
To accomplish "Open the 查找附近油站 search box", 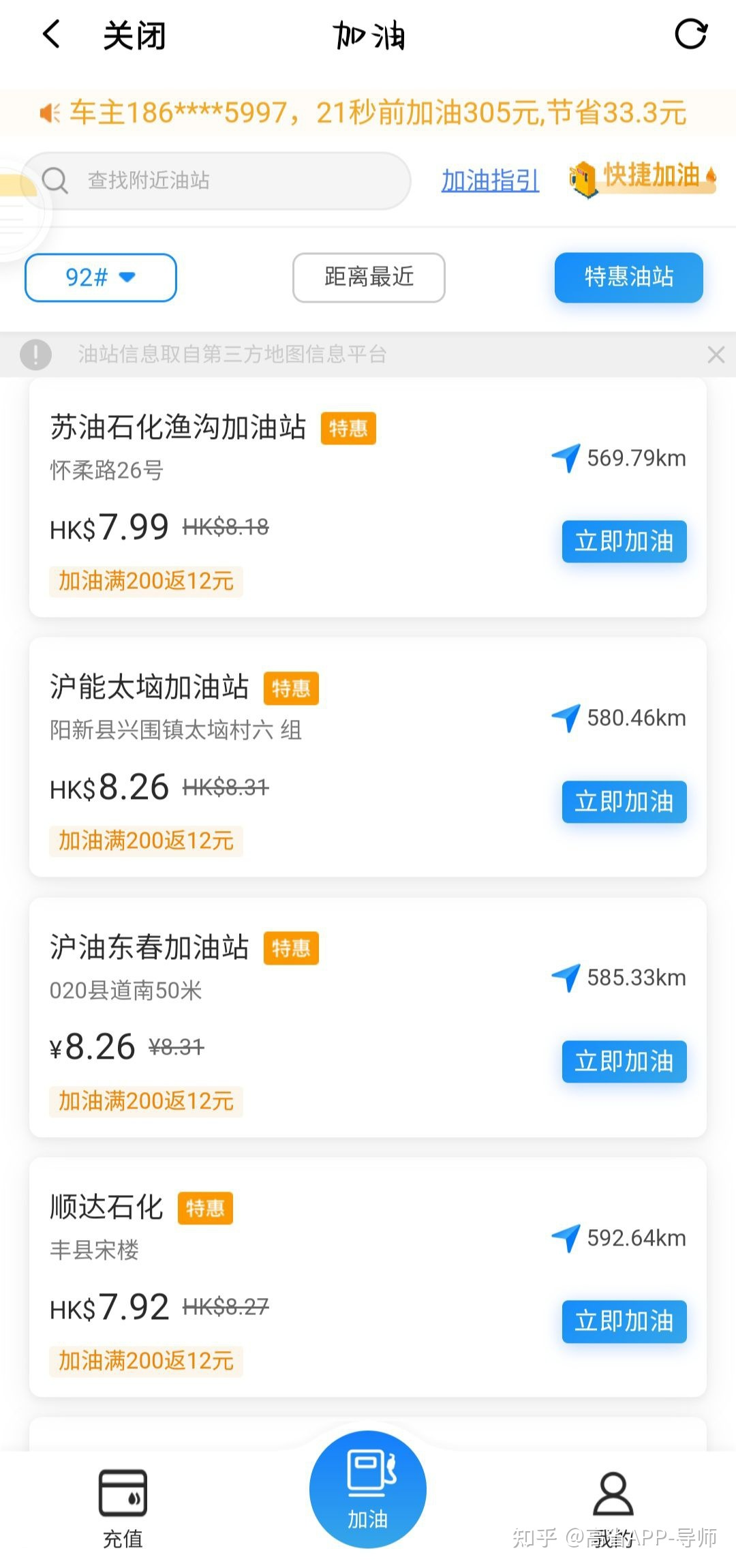I will pyautogui.click(x=217, y=181).
